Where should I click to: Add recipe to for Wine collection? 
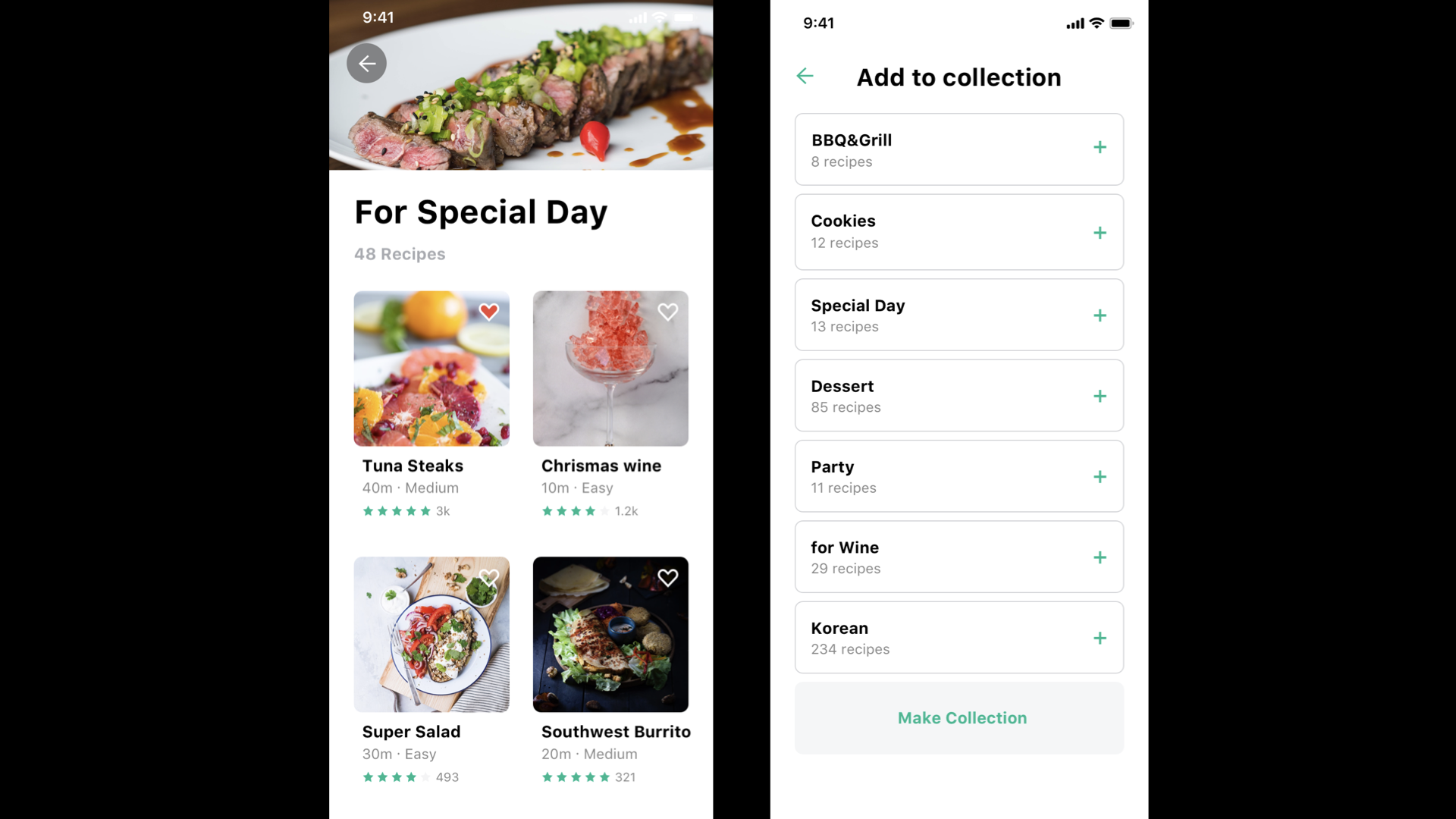click(1100, 557)
